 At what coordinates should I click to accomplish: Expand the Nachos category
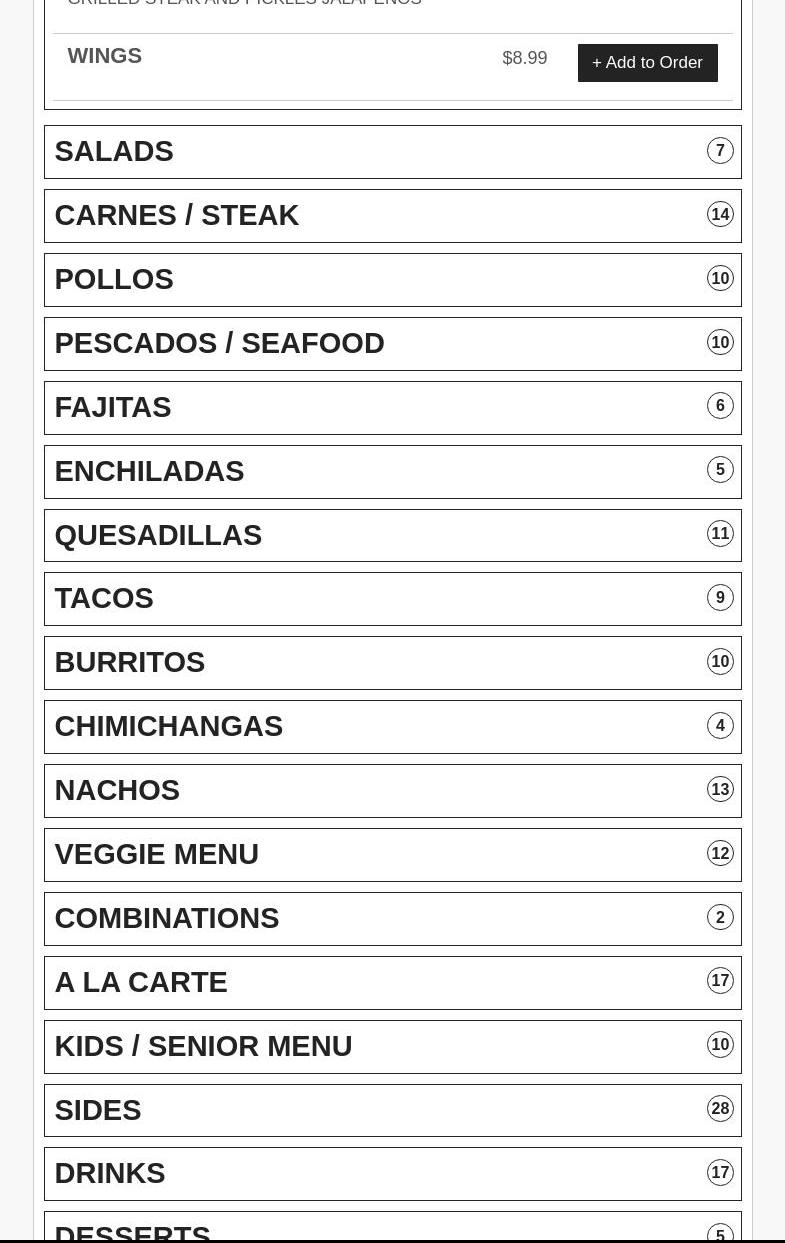392,791
